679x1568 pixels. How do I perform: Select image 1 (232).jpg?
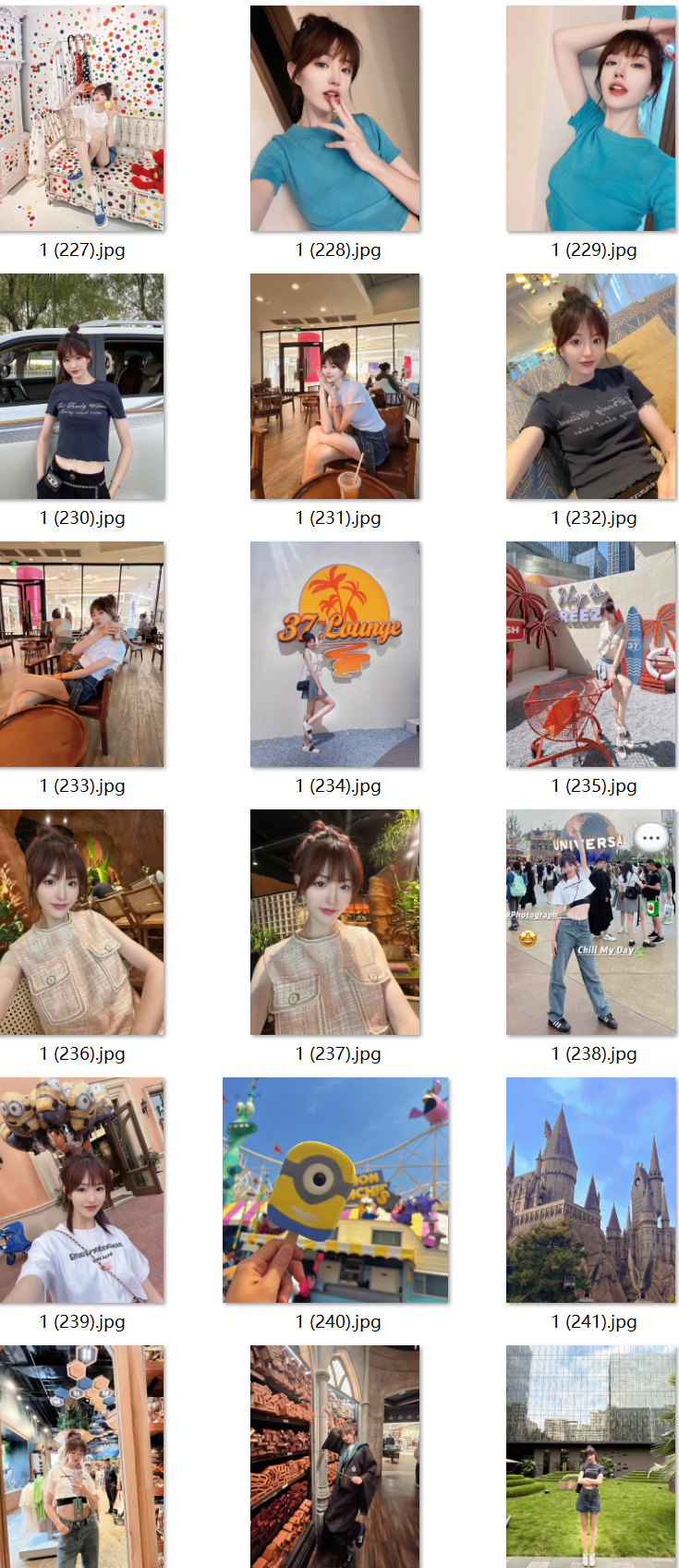pos(590,386)
